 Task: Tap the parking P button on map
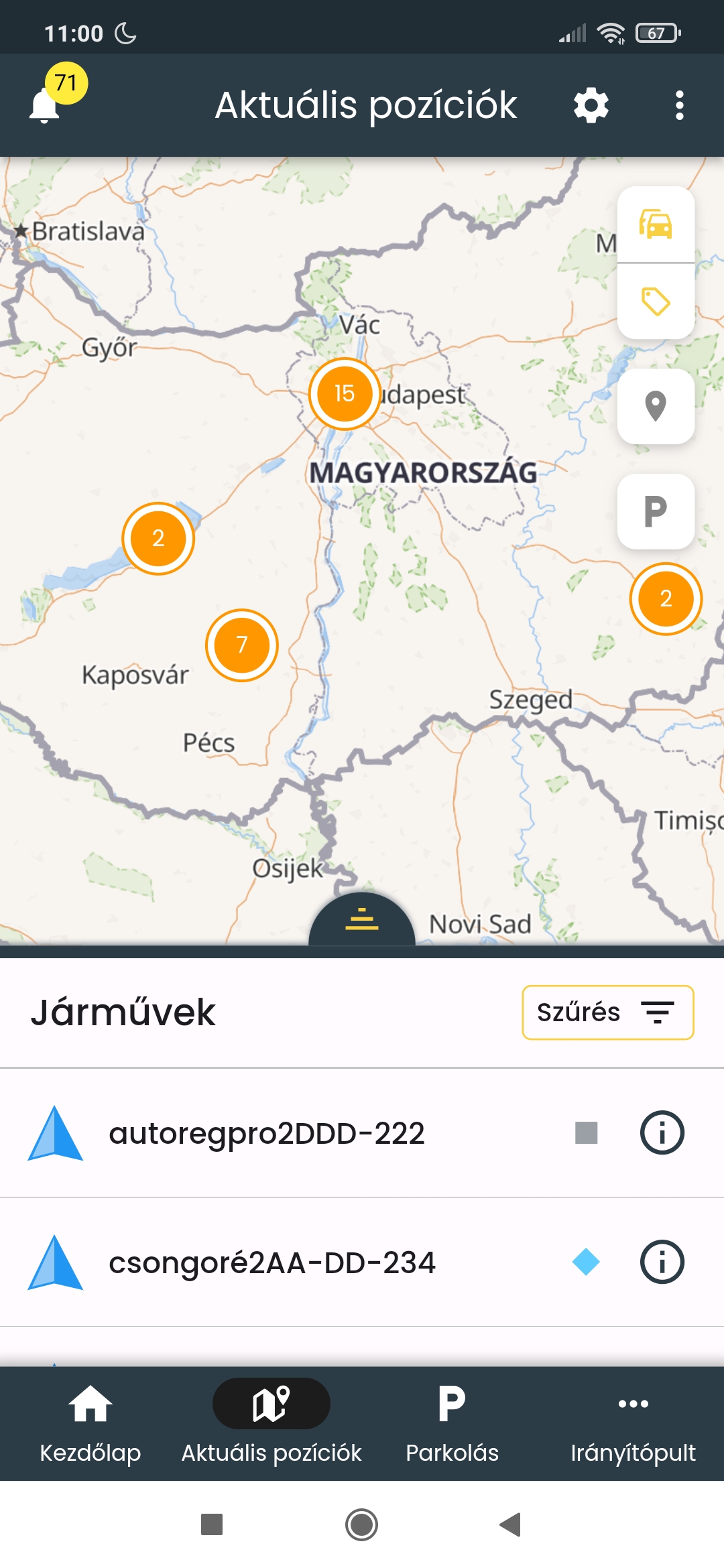(x=656, y=512)
